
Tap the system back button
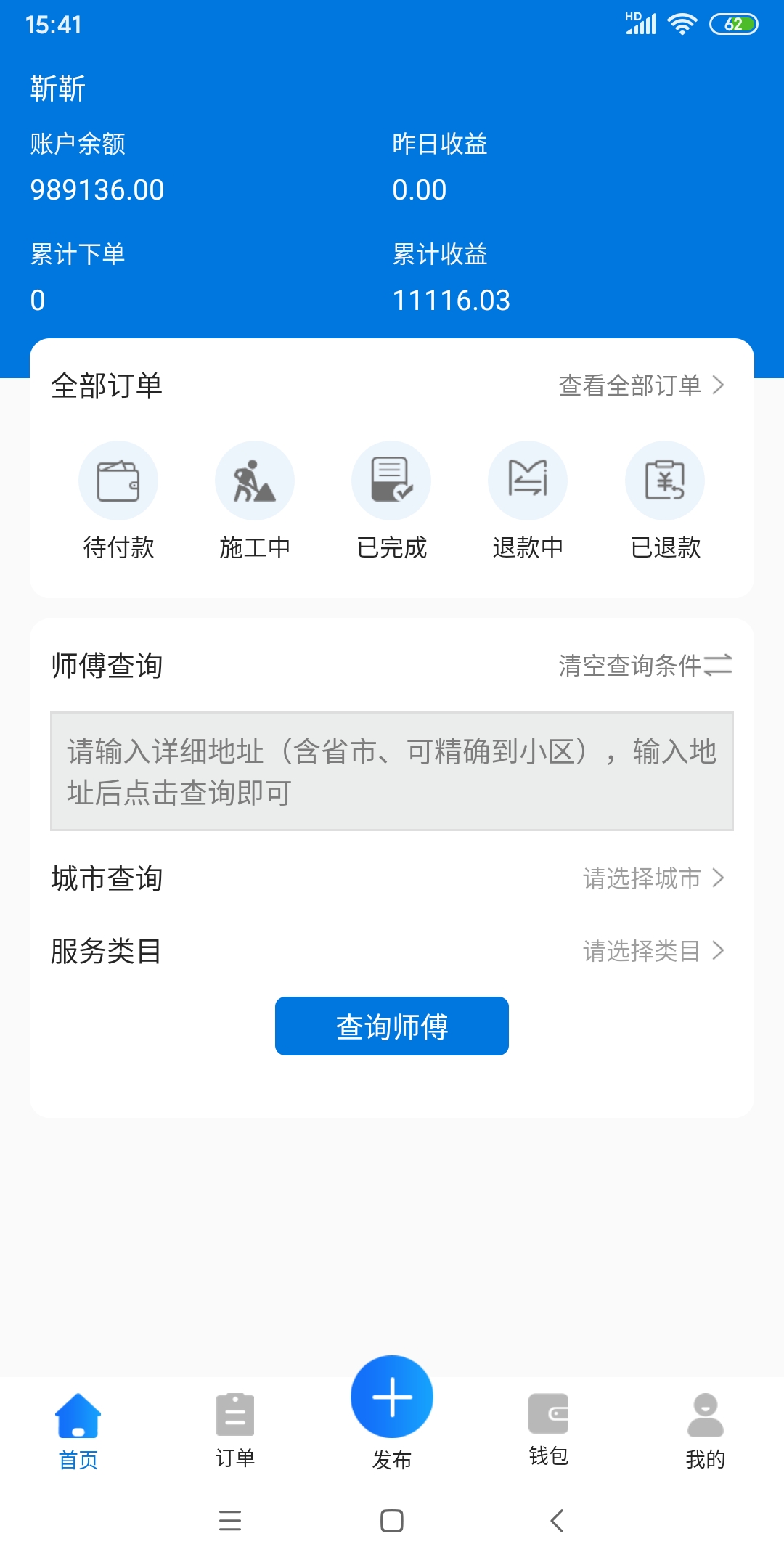[x=557, y=1520]
